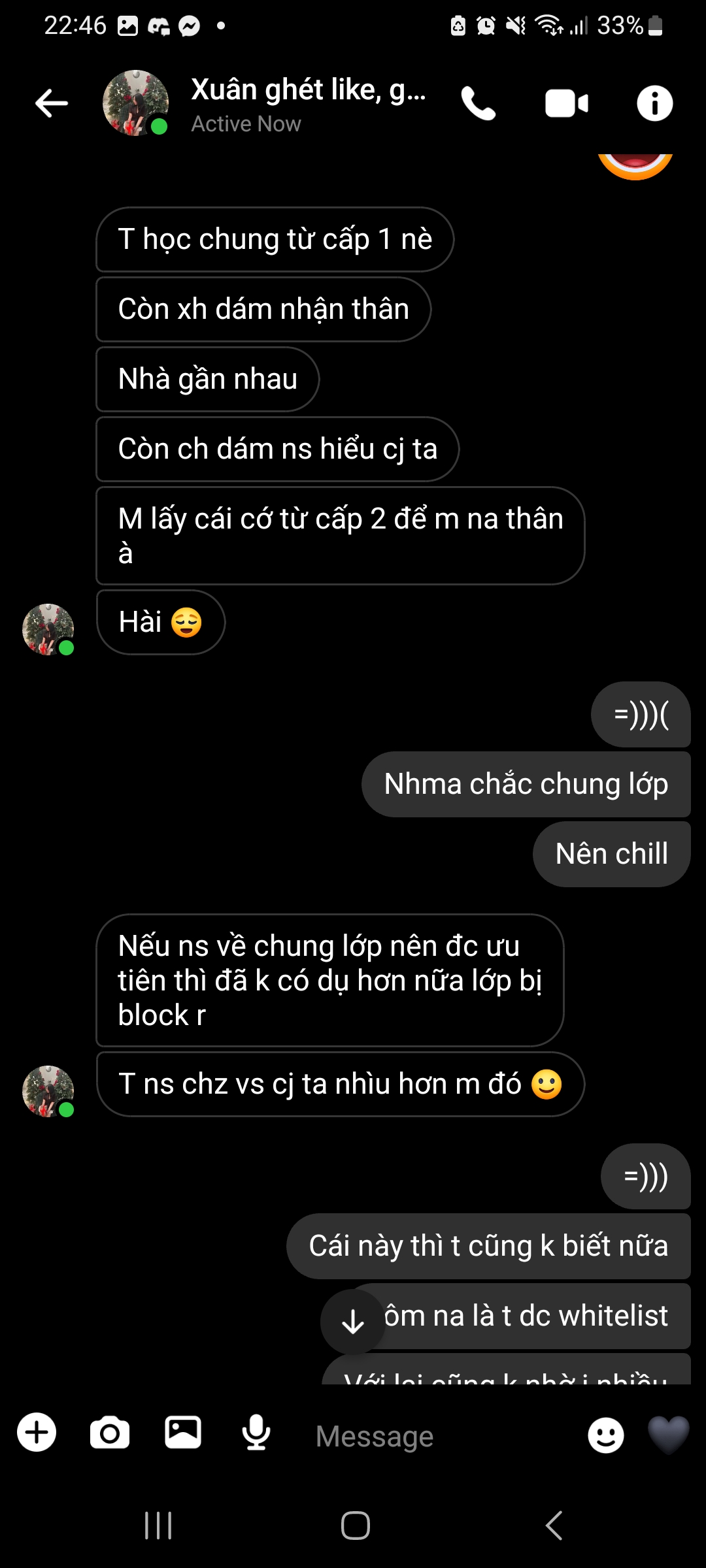Go back to the chat list
Screen dimensions: 706x1568
[52, 103]
